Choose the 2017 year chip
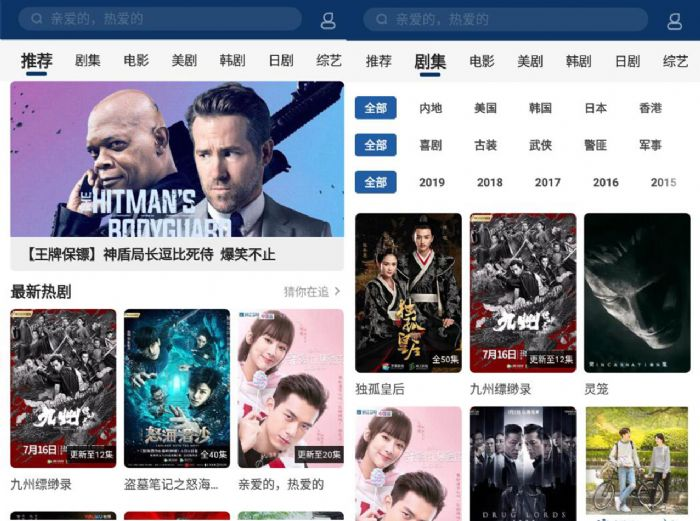The height and width of the screenshot is (521, 700). pyautogui.click(x=547, y=182)
